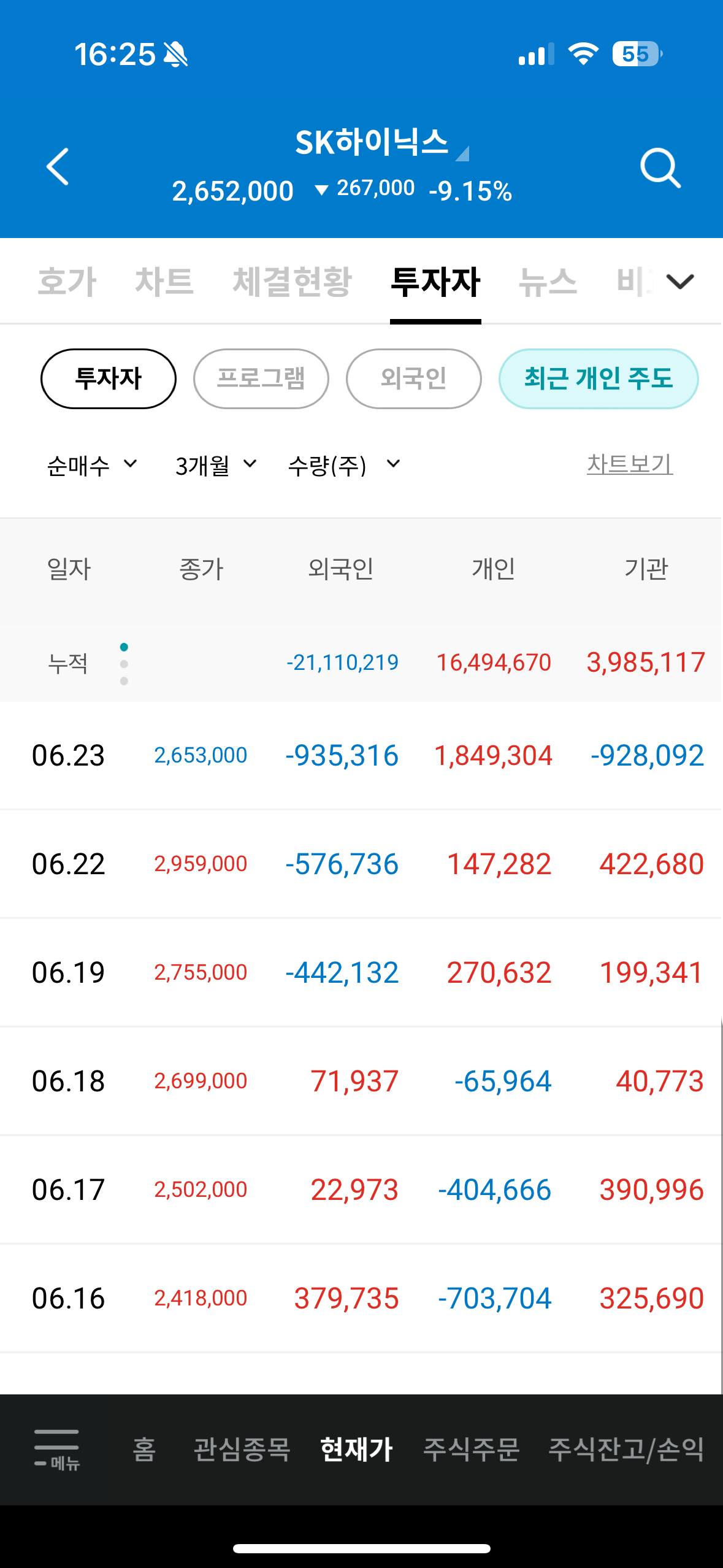This screenshot has width=723, height=1568.
Task: Select the 외국인 chip
Action: (414, 379)
